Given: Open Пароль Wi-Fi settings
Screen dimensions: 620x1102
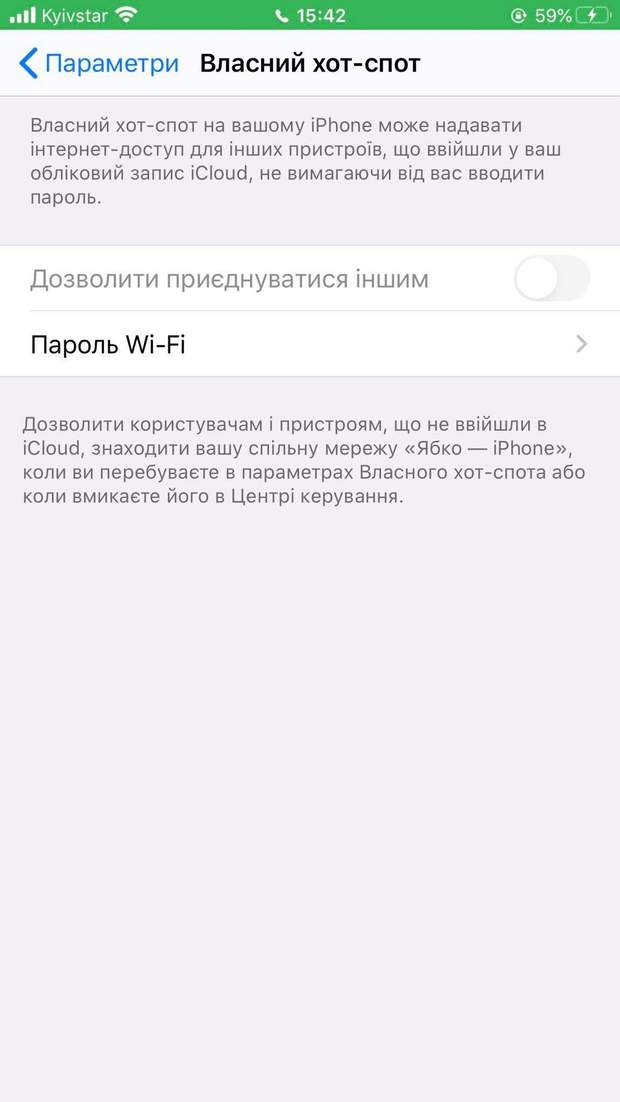Looking at the screenshot, I should tap(310, 345).
